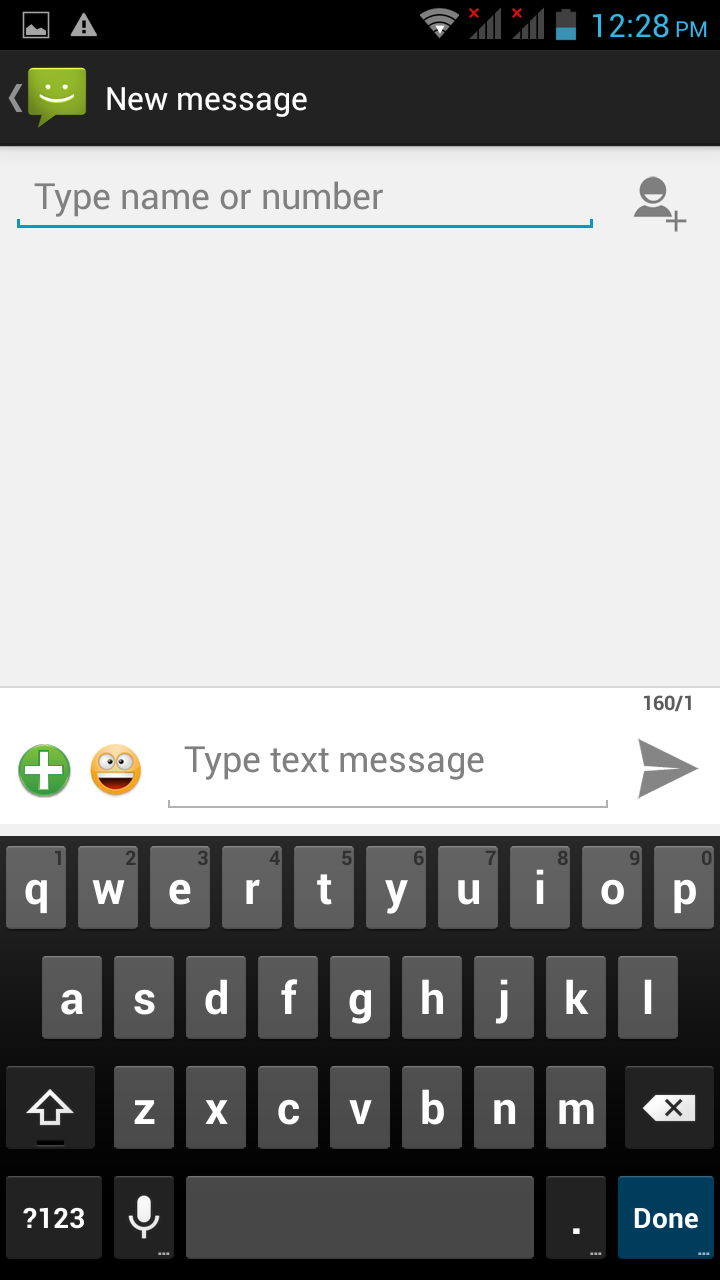The height and width of the screenshot is (1280, 720).
Task: Open the emoji smiley picker
Action: click(116, 771)
